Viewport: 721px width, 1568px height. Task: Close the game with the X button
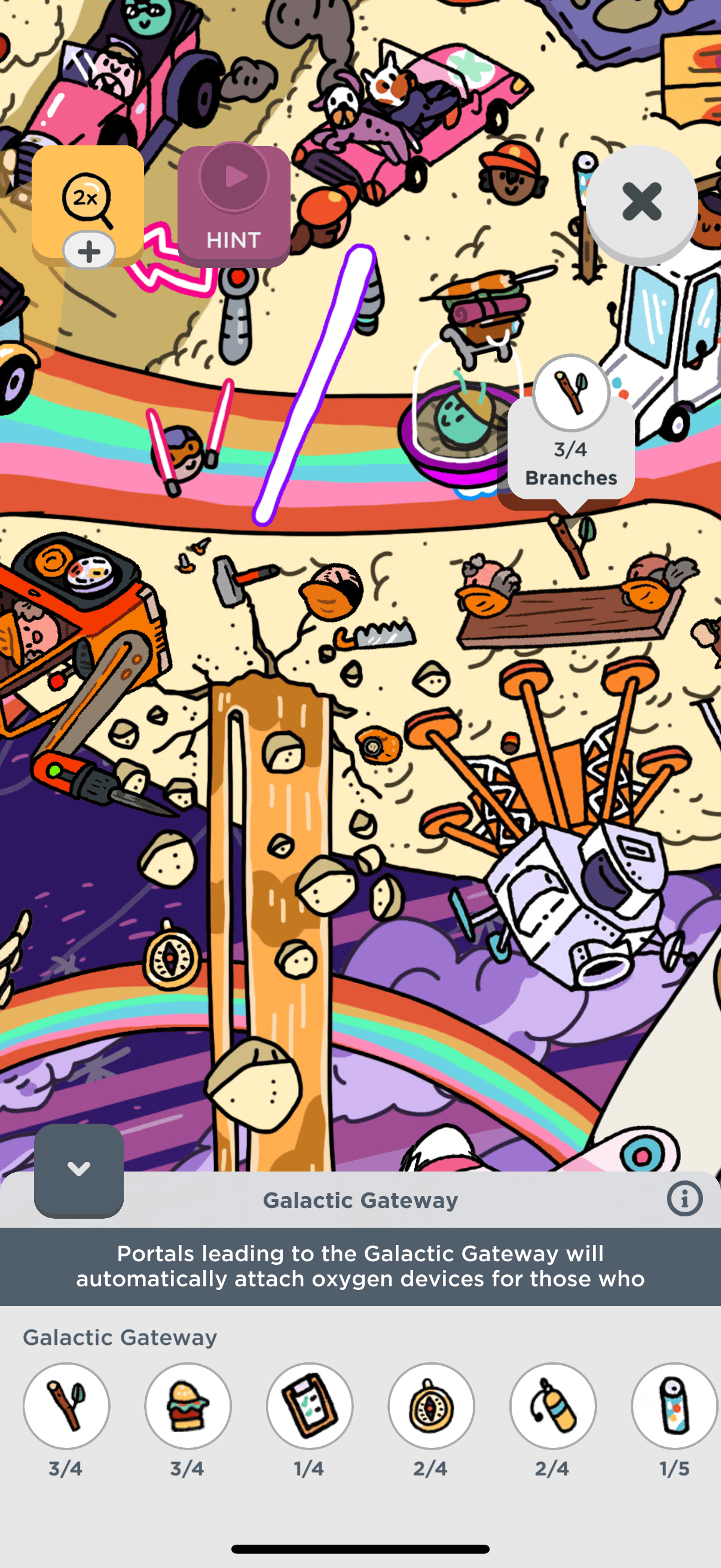(641, 202)
